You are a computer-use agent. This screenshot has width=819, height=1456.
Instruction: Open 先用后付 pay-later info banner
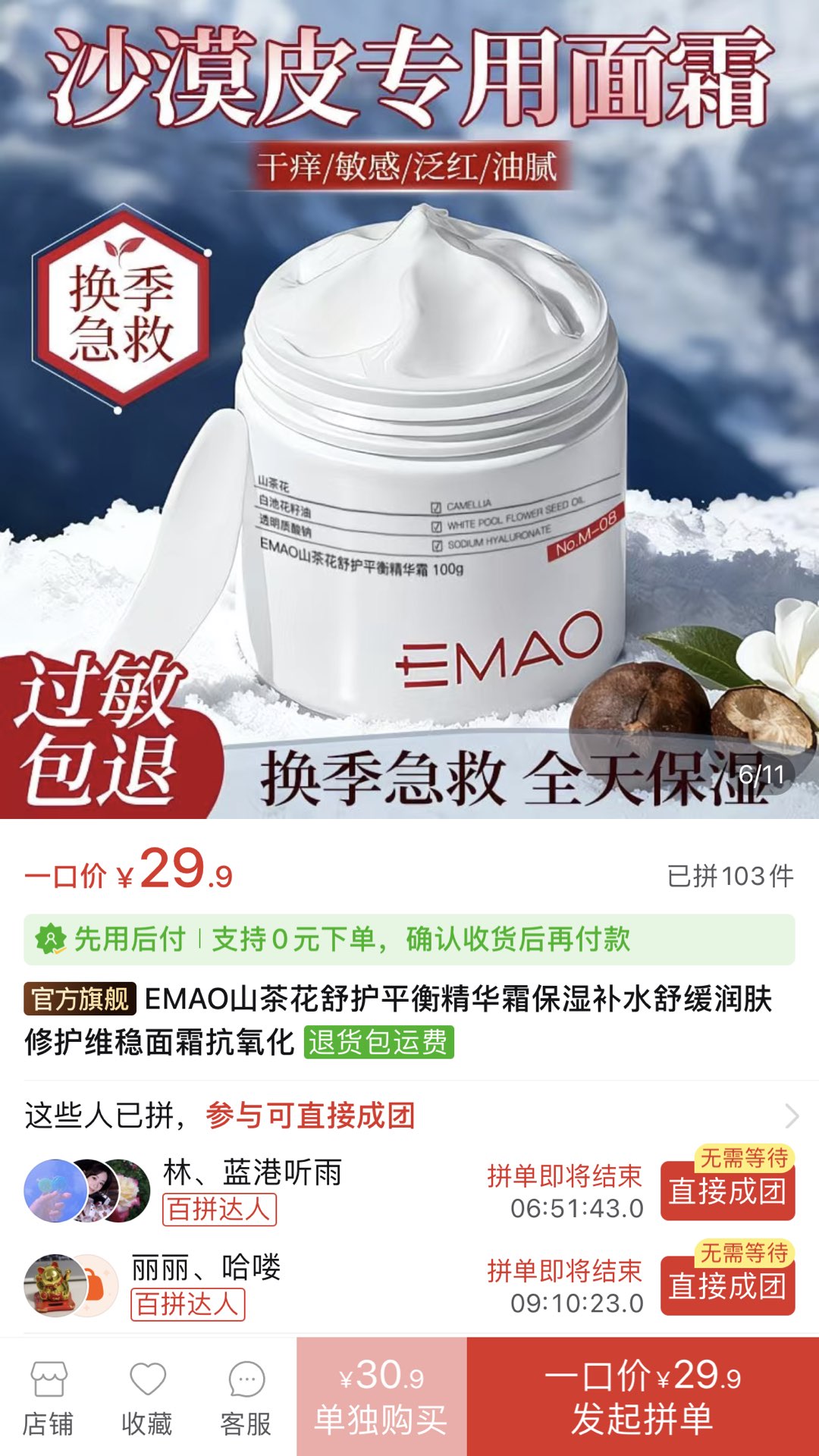coord(409,940)
